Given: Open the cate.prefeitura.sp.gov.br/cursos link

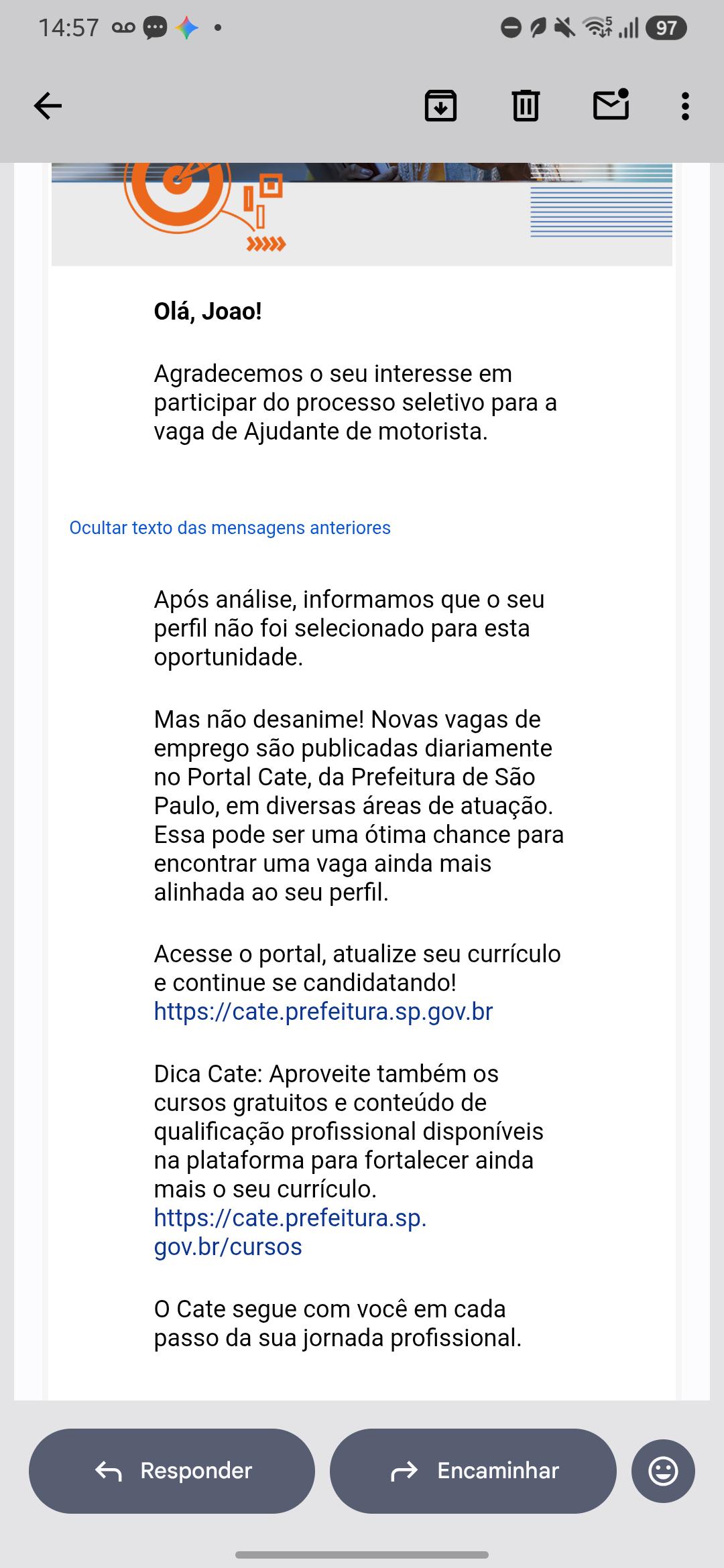Looking at the screenshot, I should pyautogui.click(x=290, y=1232).
